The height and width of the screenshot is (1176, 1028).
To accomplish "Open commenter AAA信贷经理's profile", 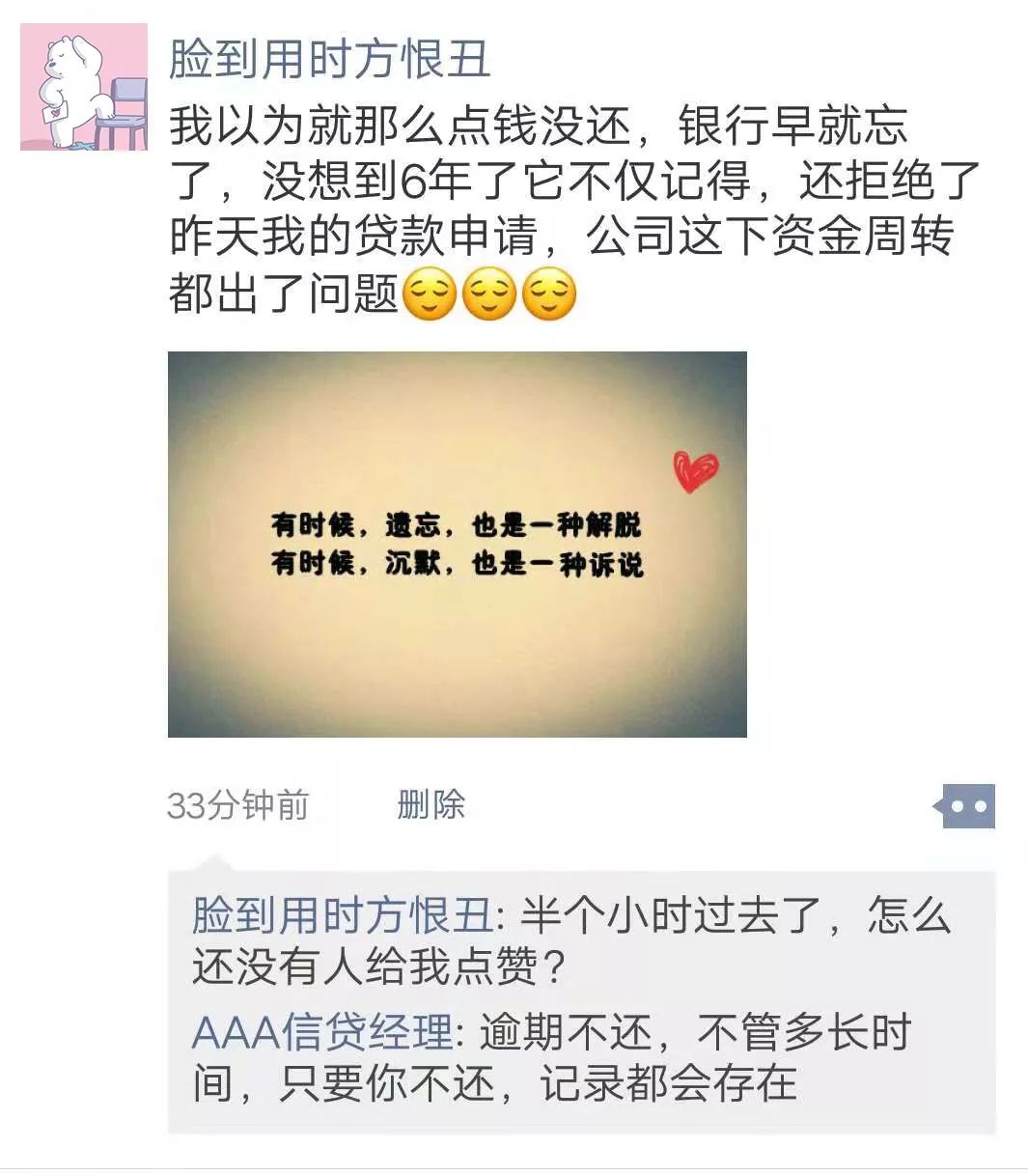I will [322, 1032].
